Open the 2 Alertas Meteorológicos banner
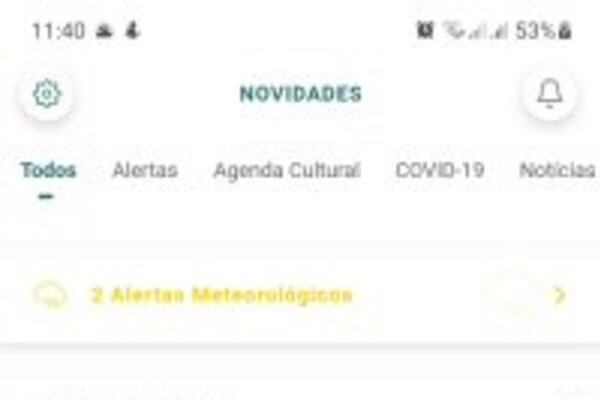The width and height of the screenshot is (600, 400). (x=300, y=295)
